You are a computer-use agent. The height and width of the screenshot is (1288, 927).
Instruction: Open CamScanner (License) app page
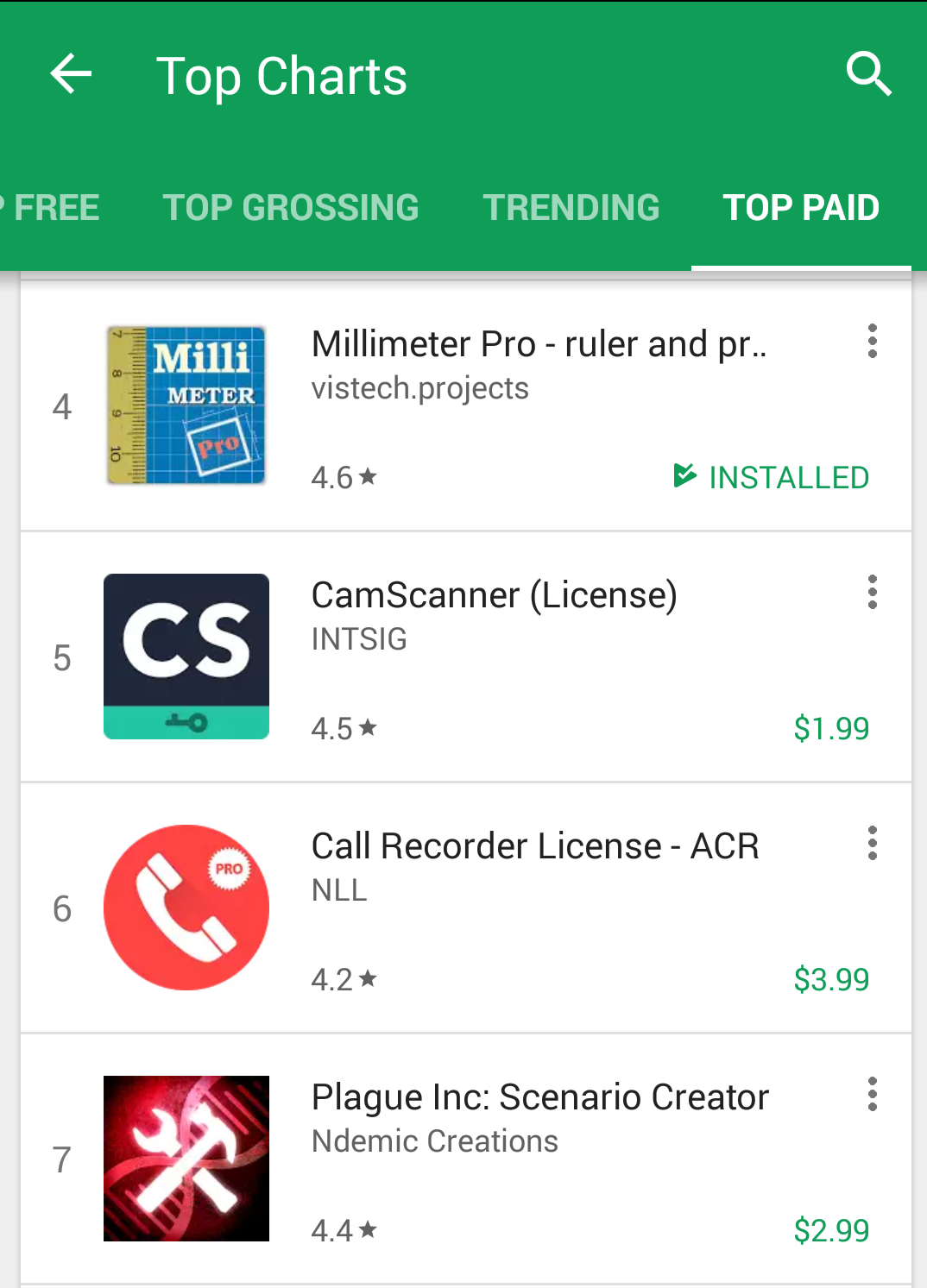[494, 595]
